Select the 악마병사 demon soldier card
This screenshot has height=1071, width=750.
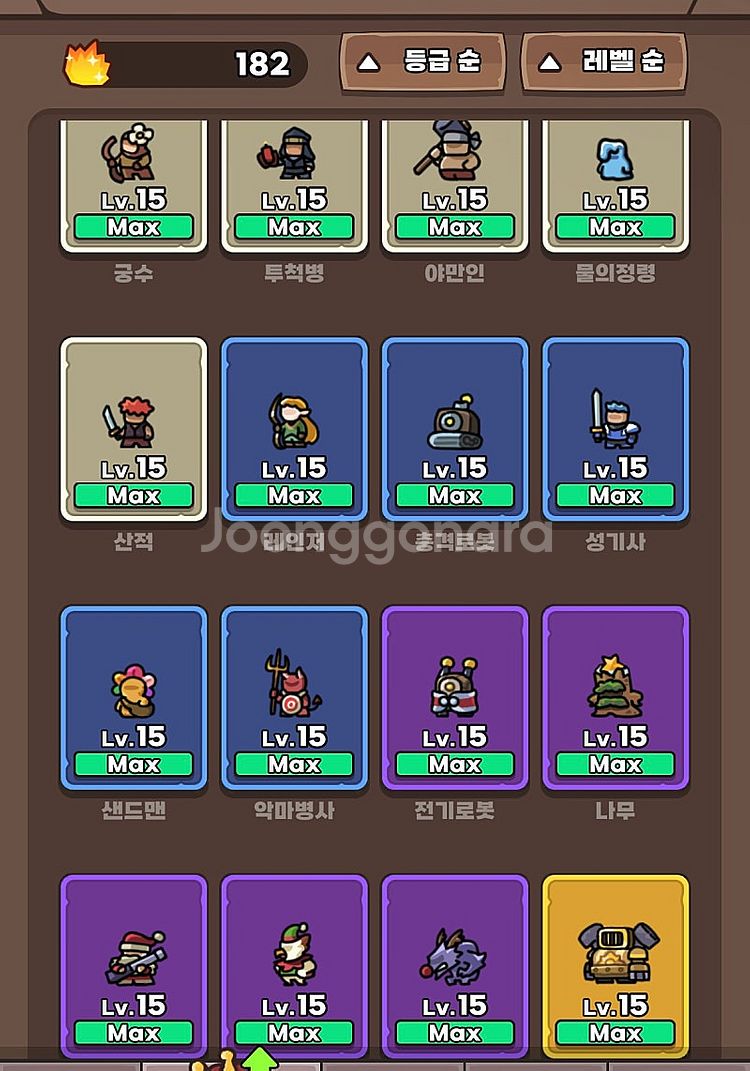coord(294,697)
